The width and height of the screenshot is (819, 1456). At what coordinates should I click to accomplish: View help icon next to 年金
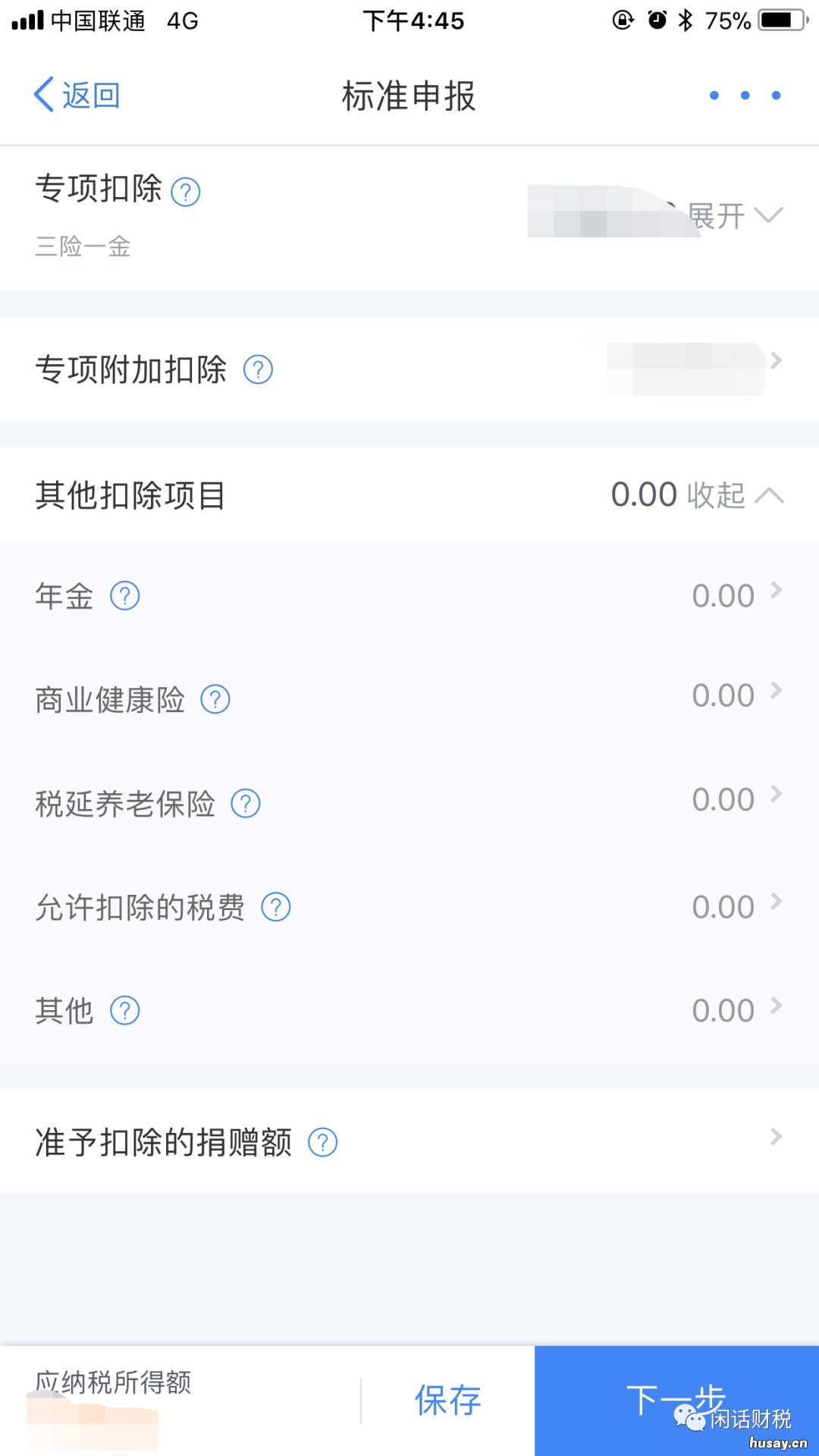pos(125,597)
